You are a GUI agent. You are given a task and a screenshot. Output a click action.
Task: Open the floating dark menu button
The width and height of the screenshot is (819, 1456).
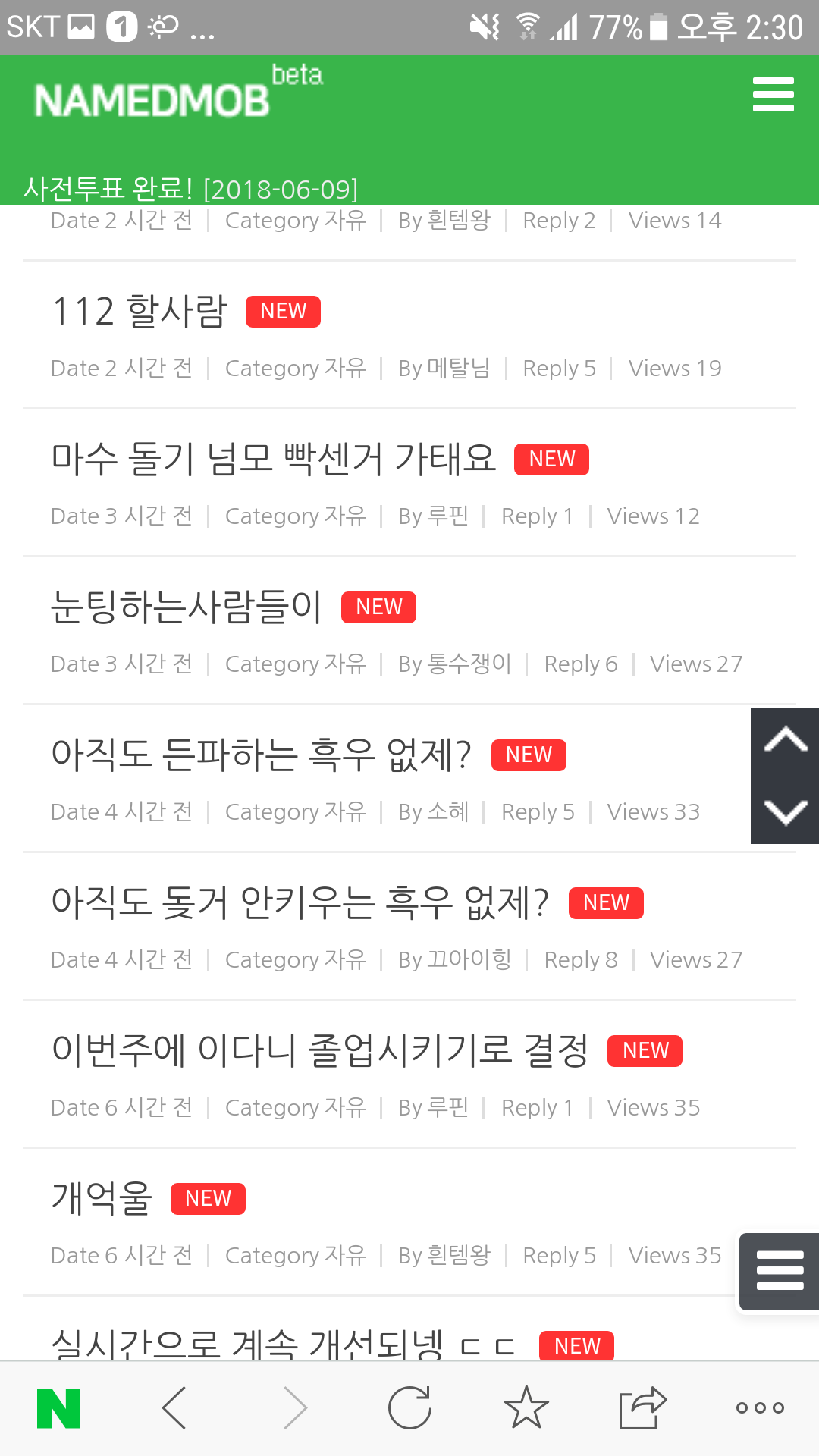click(x=780, y=1271)
